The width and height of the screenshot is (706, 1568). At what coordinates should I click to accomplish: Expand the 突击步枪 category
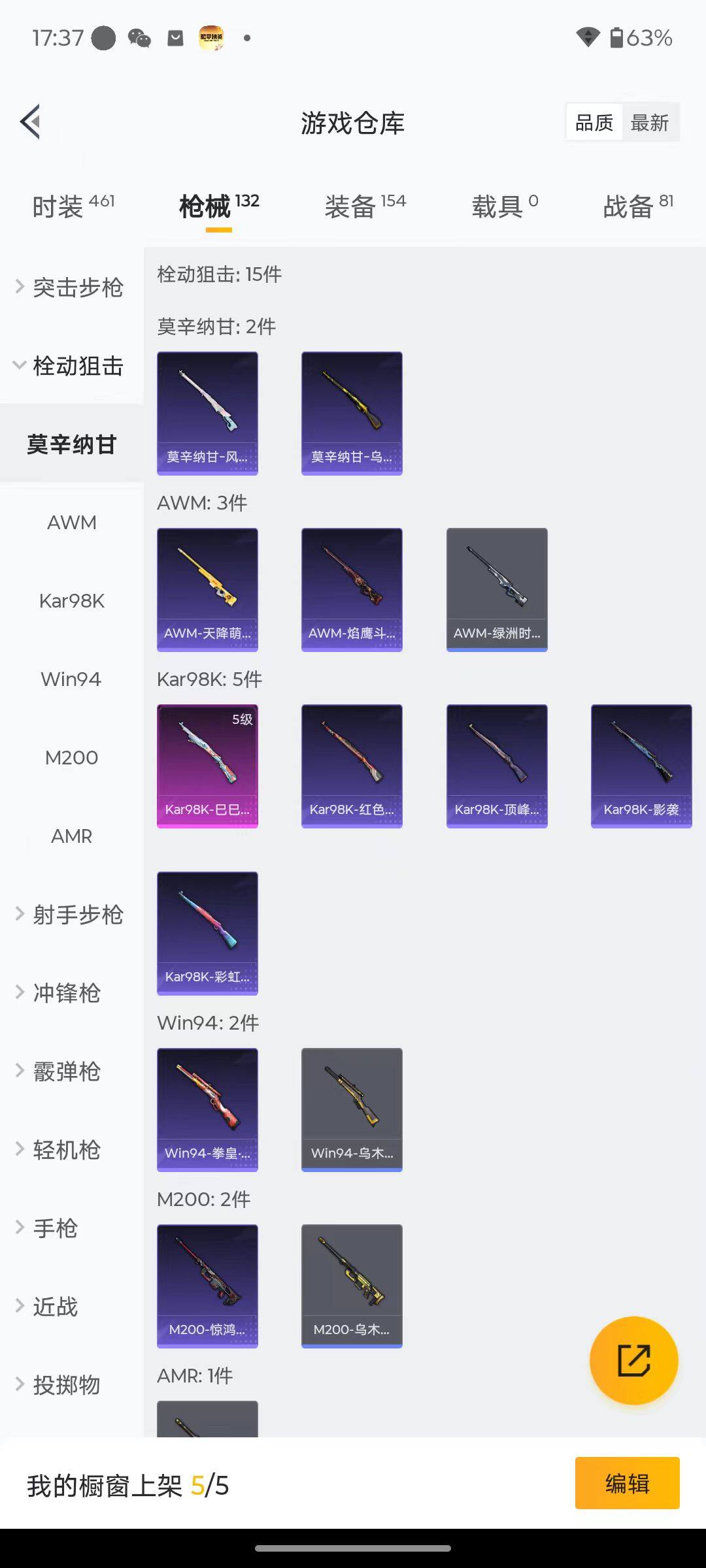[x=70, y=287]
